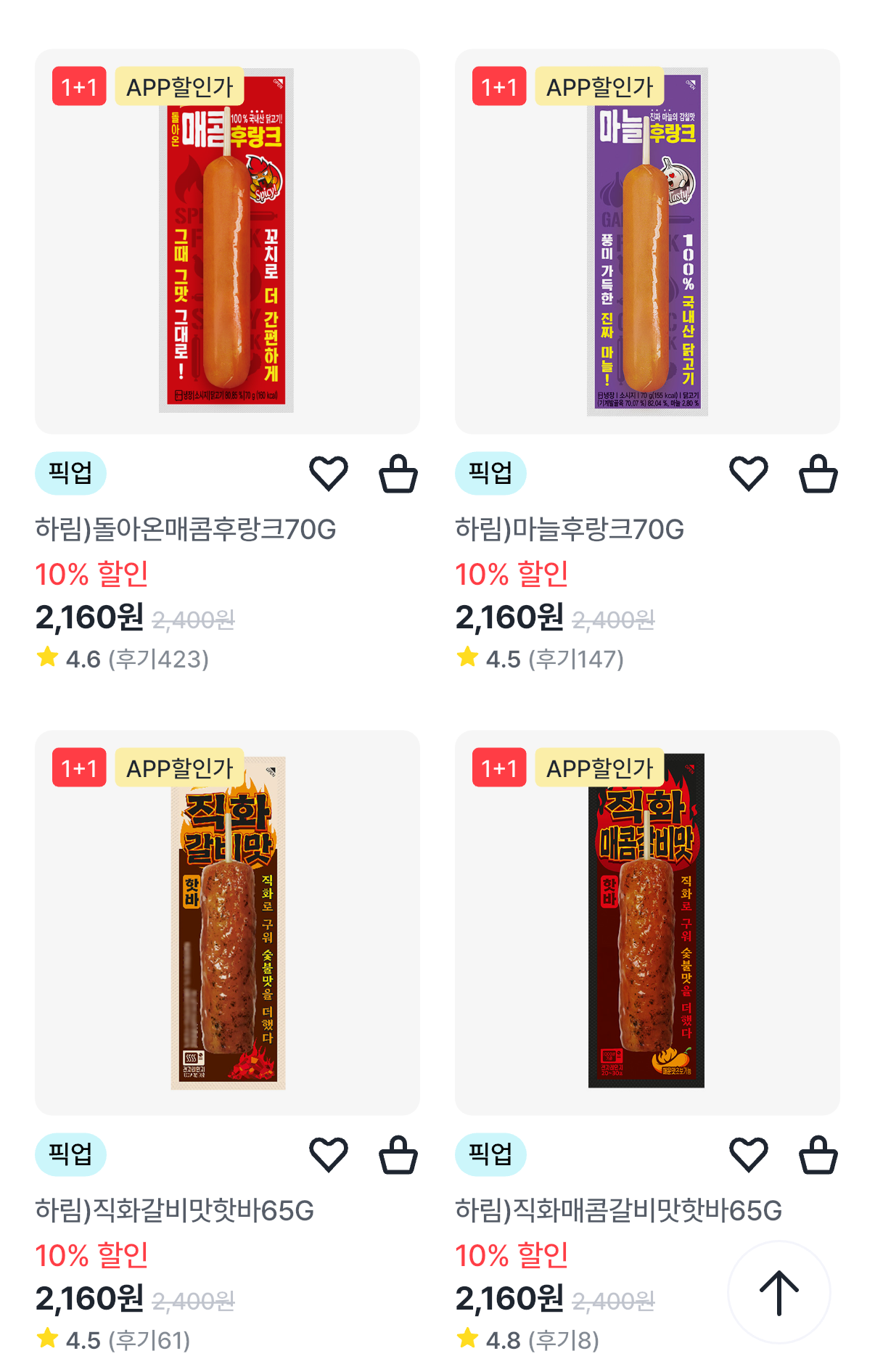Image resolution: width=875 pixels, height=1372 pixels.
Task: Like the 마늘후랑크70G item
Action: tap(748, 474)
